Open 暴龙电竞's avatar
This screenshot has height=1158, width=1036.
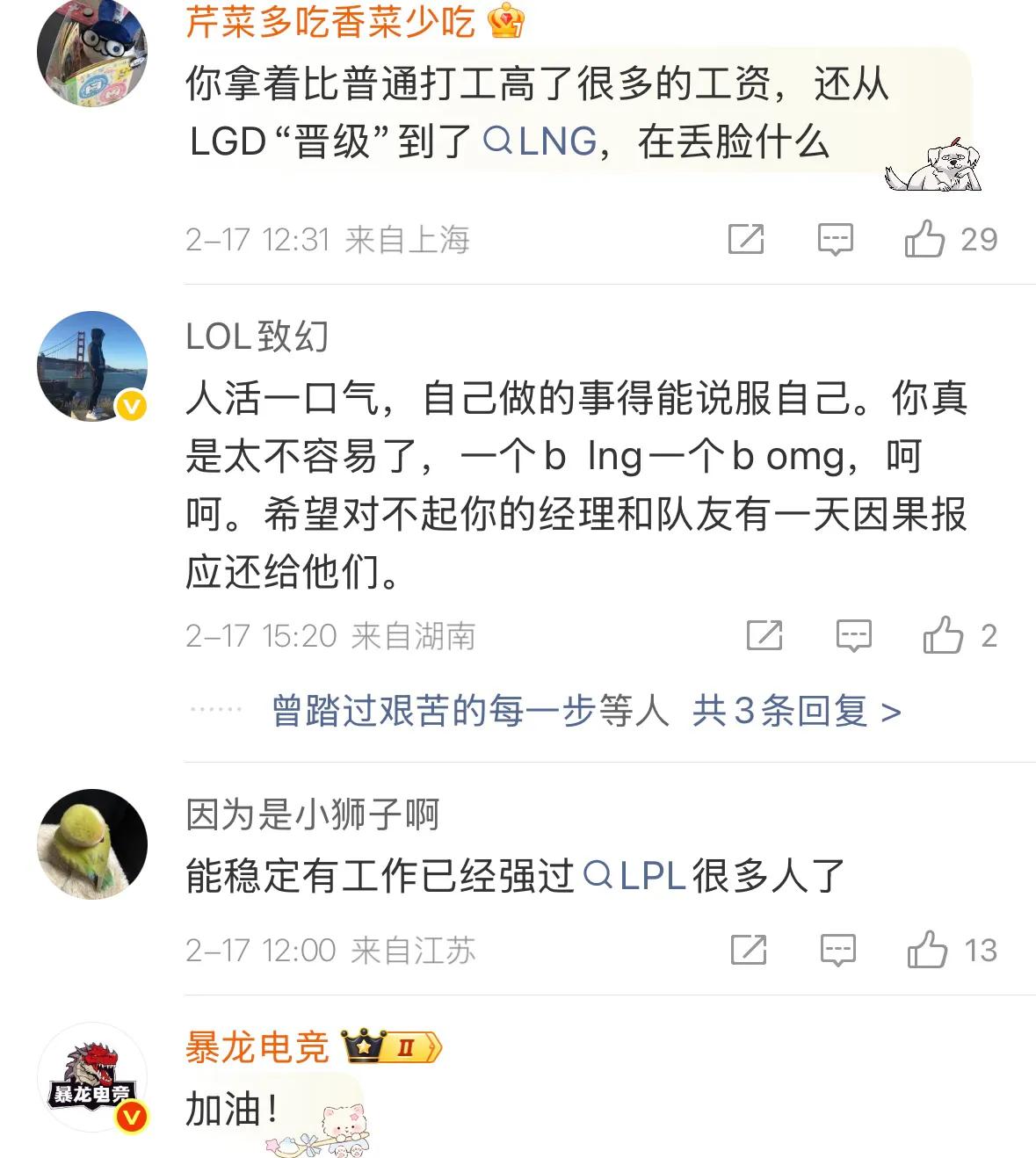click(92, 1078)
